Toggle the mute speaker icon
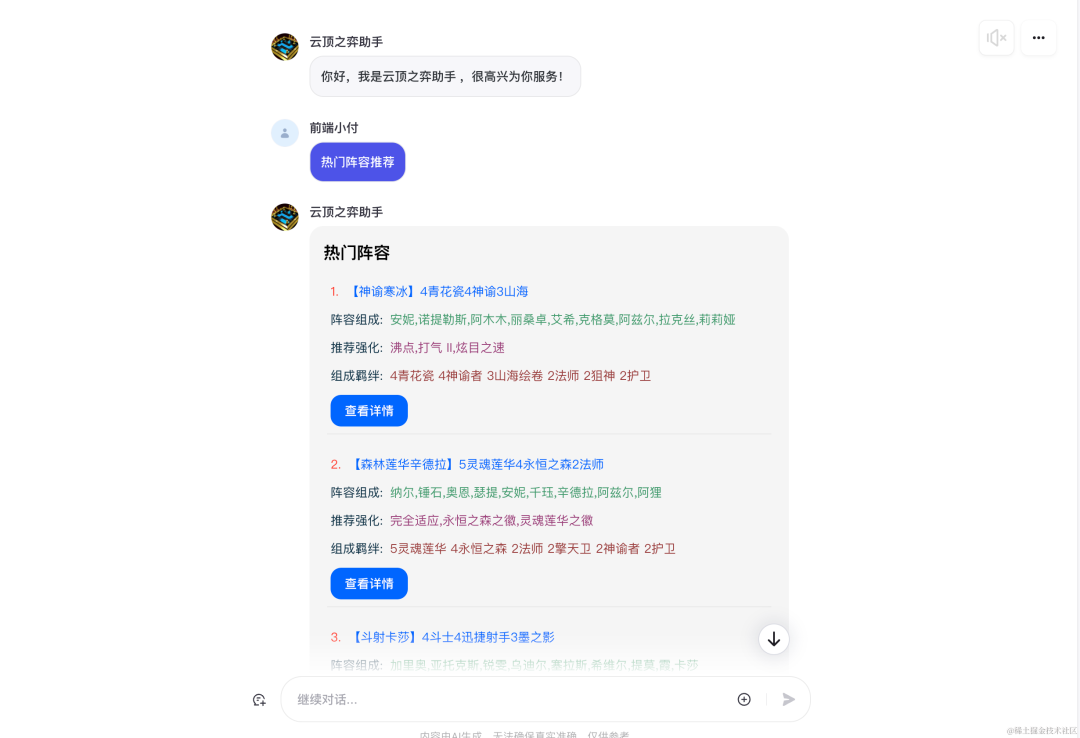The image size is (1080, 738). pos(996,38)
